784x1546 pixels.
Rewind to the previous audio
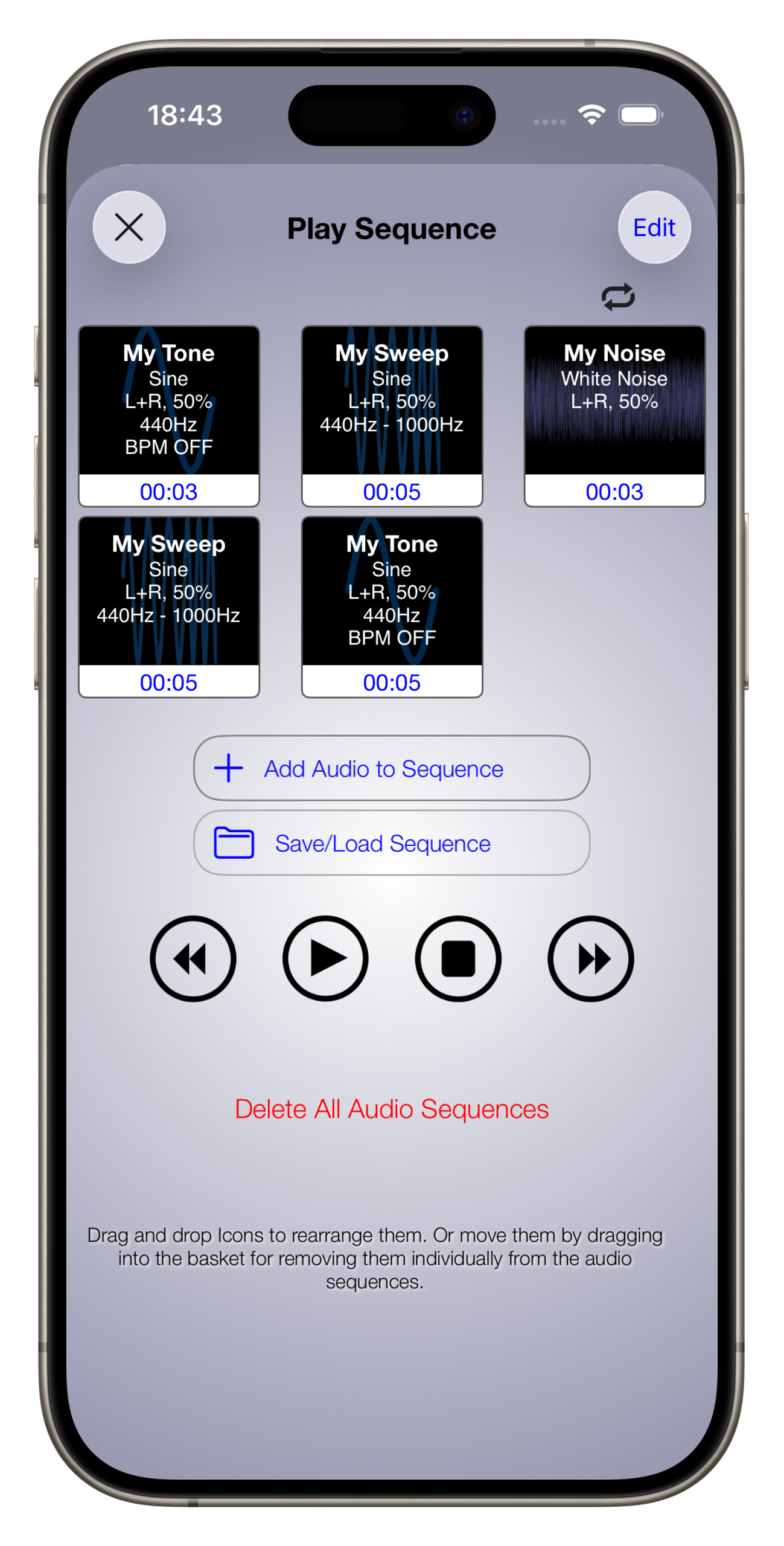pos(193,958)
